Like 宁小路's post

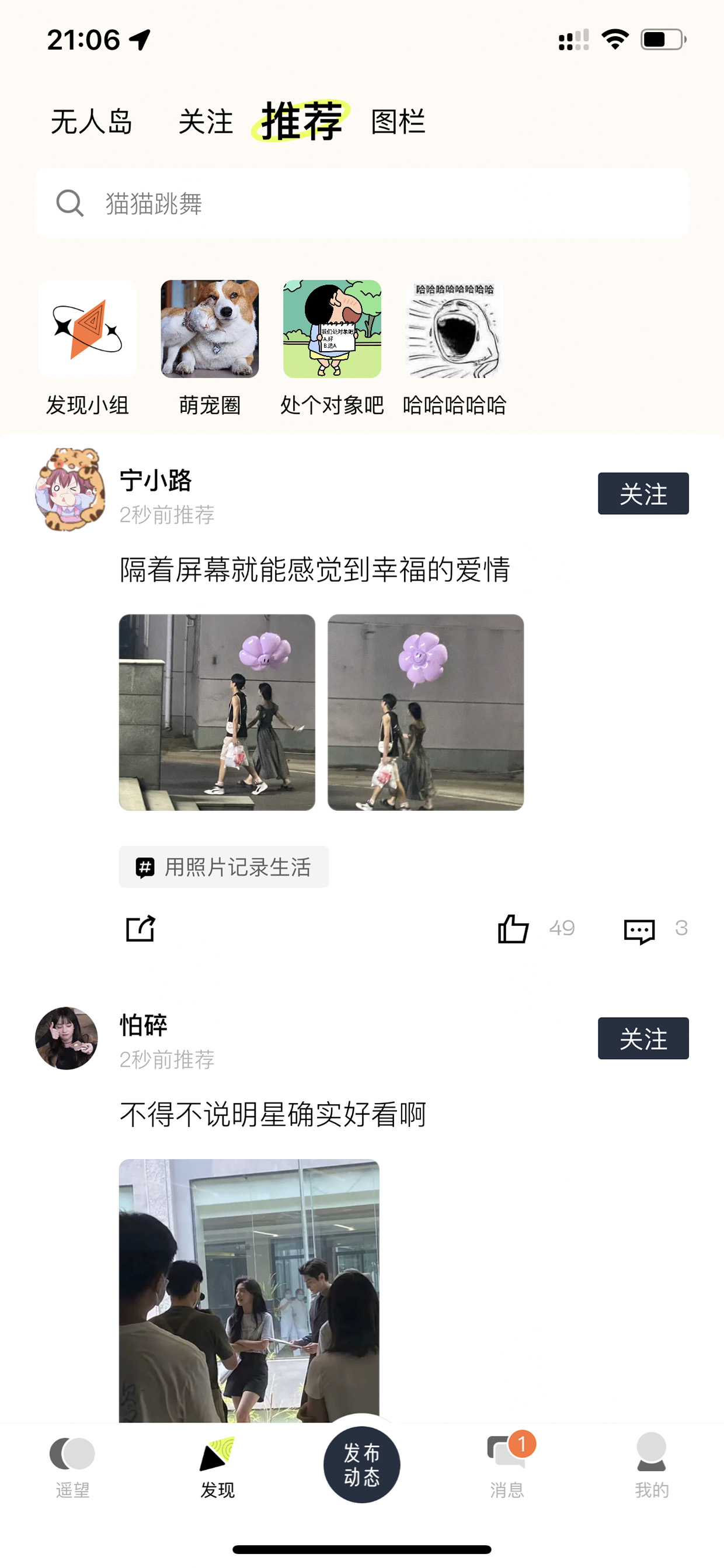tap(513, 929)
